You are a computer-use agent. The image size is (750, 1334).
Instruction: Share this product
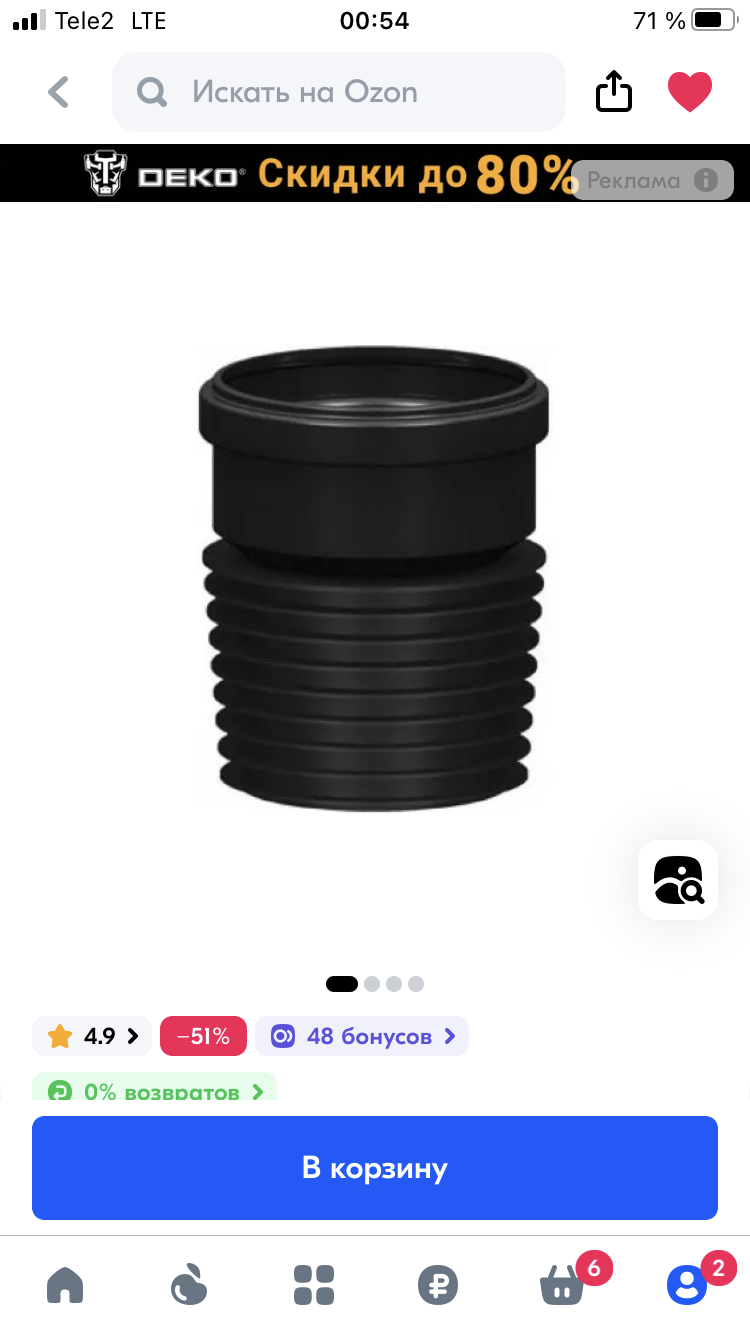tap(614, 93)
